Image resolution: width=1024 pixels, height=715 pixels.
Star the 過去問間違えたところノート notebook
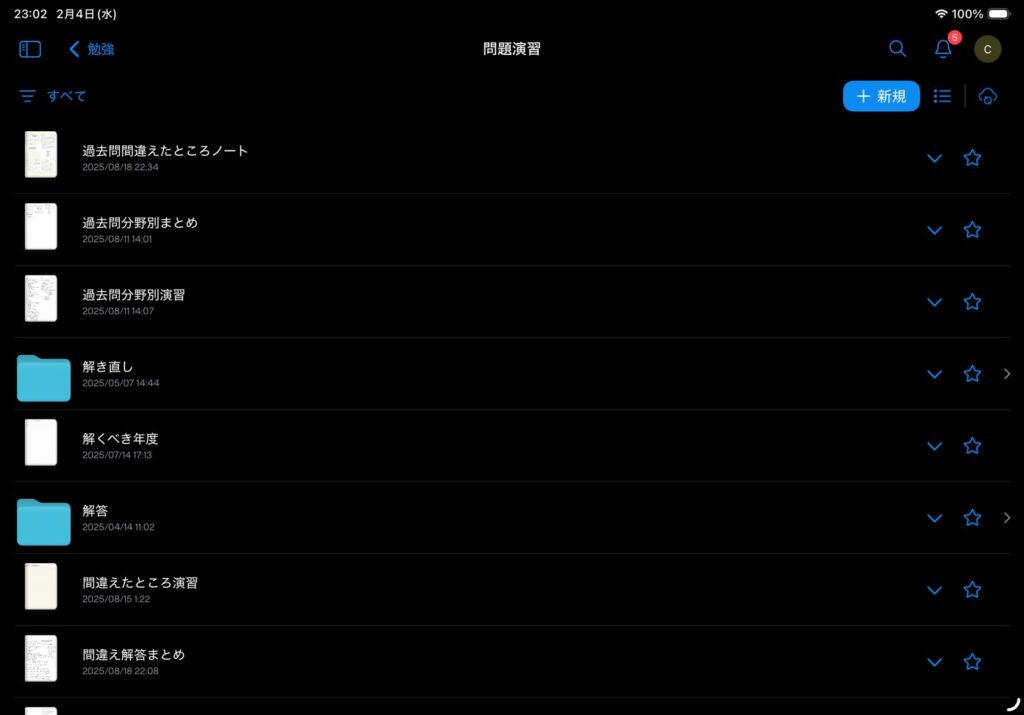click(x=972, y=158)
